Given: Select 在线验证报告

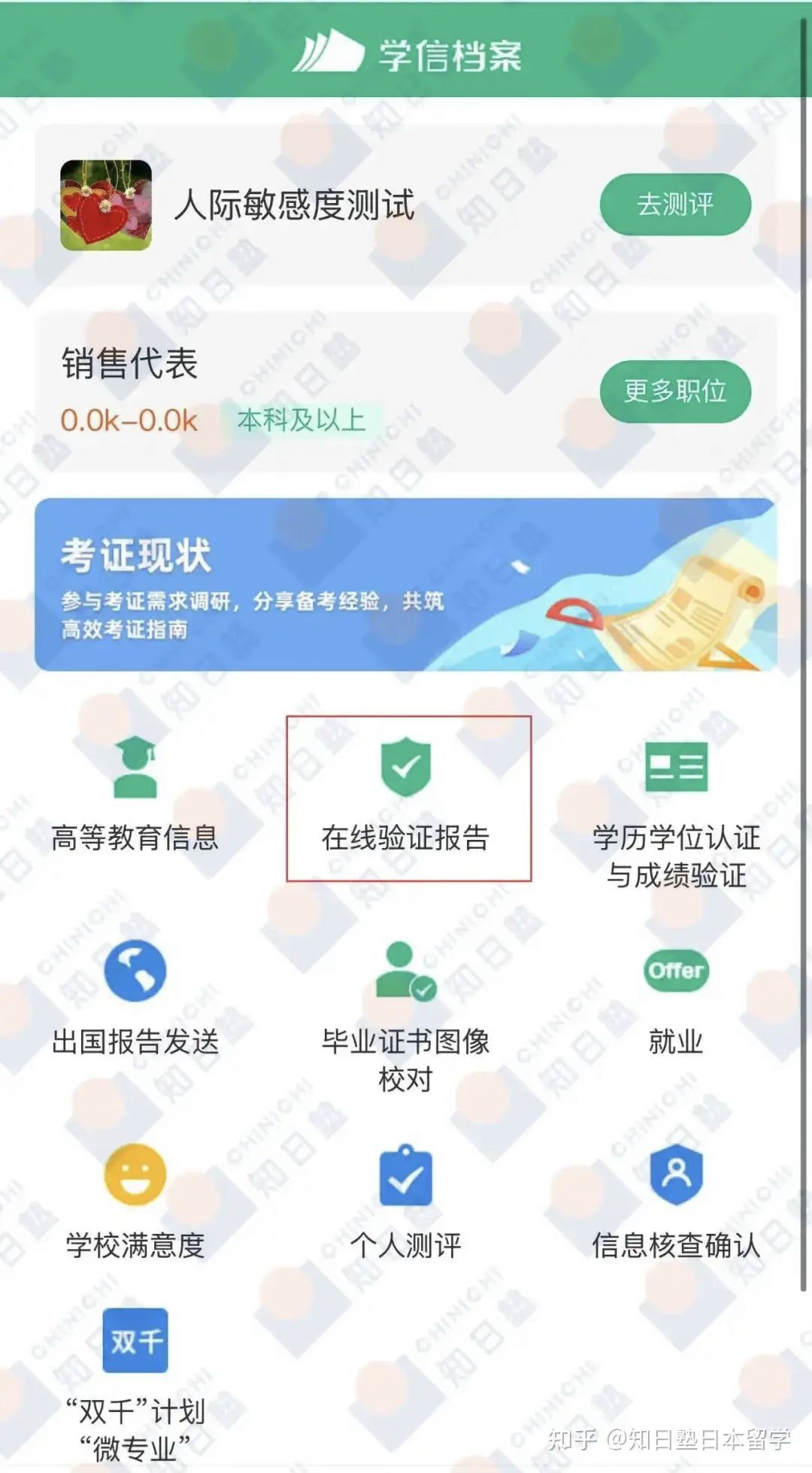Looking at the screenshot, I should tap(406, 797).
